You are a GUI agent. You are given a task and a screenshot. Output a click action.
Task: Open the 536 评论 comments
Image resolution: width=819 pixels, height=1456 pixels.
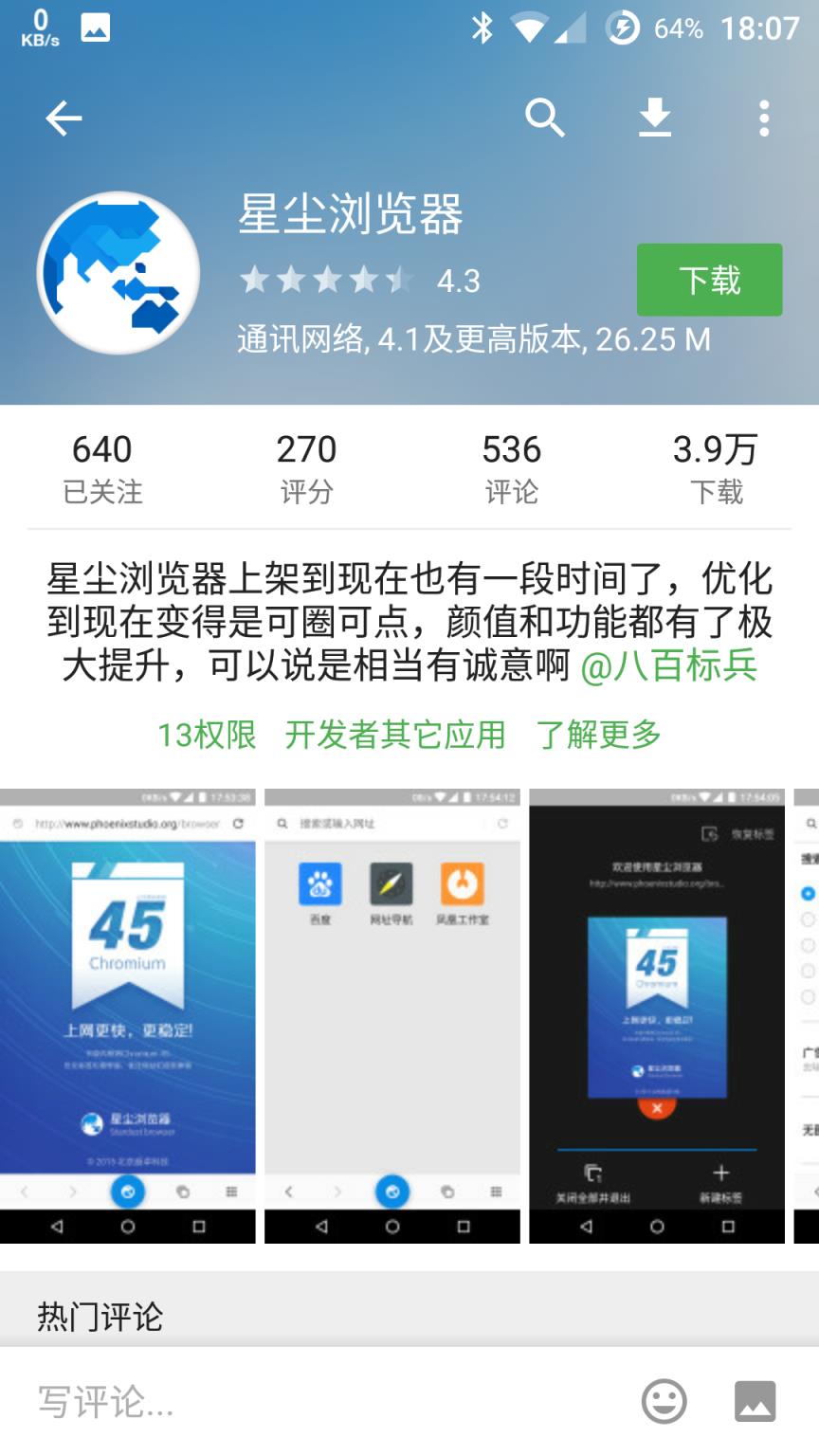pos(511,468)
